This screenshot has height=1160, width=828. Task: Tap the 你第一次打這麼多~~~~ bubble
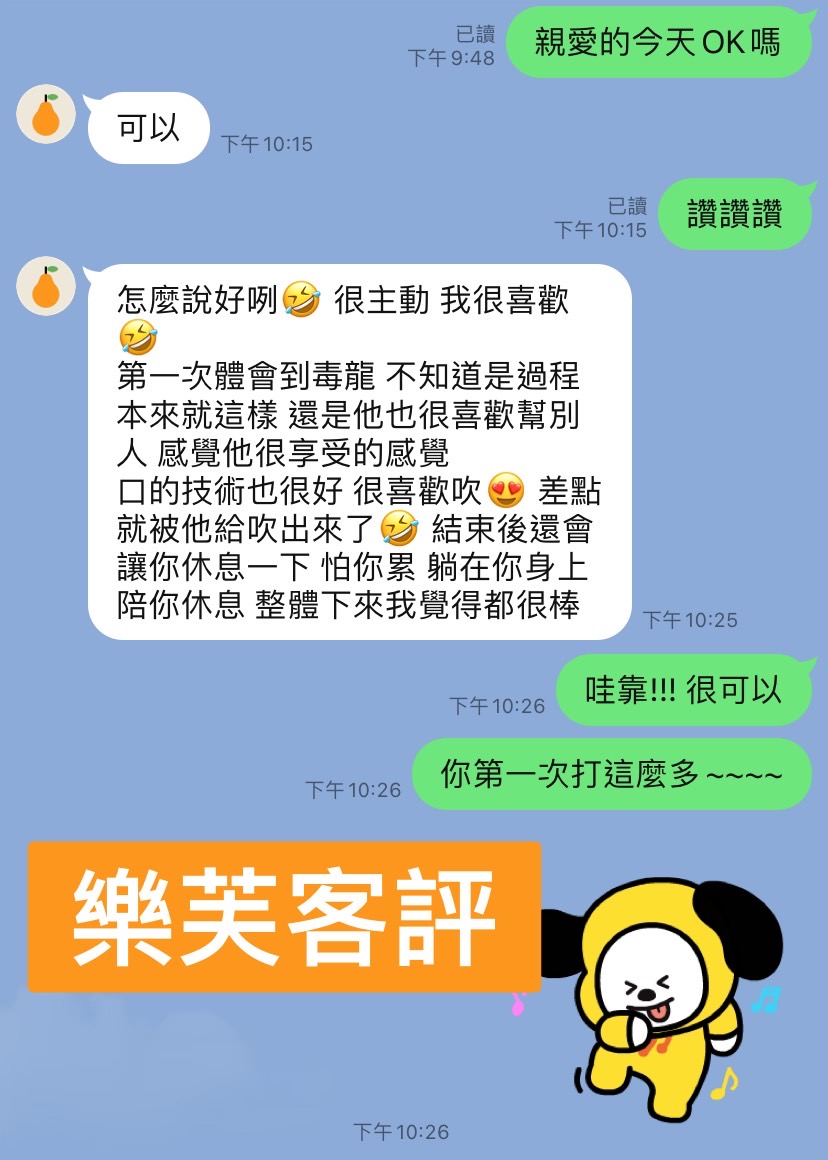point(612,774)
